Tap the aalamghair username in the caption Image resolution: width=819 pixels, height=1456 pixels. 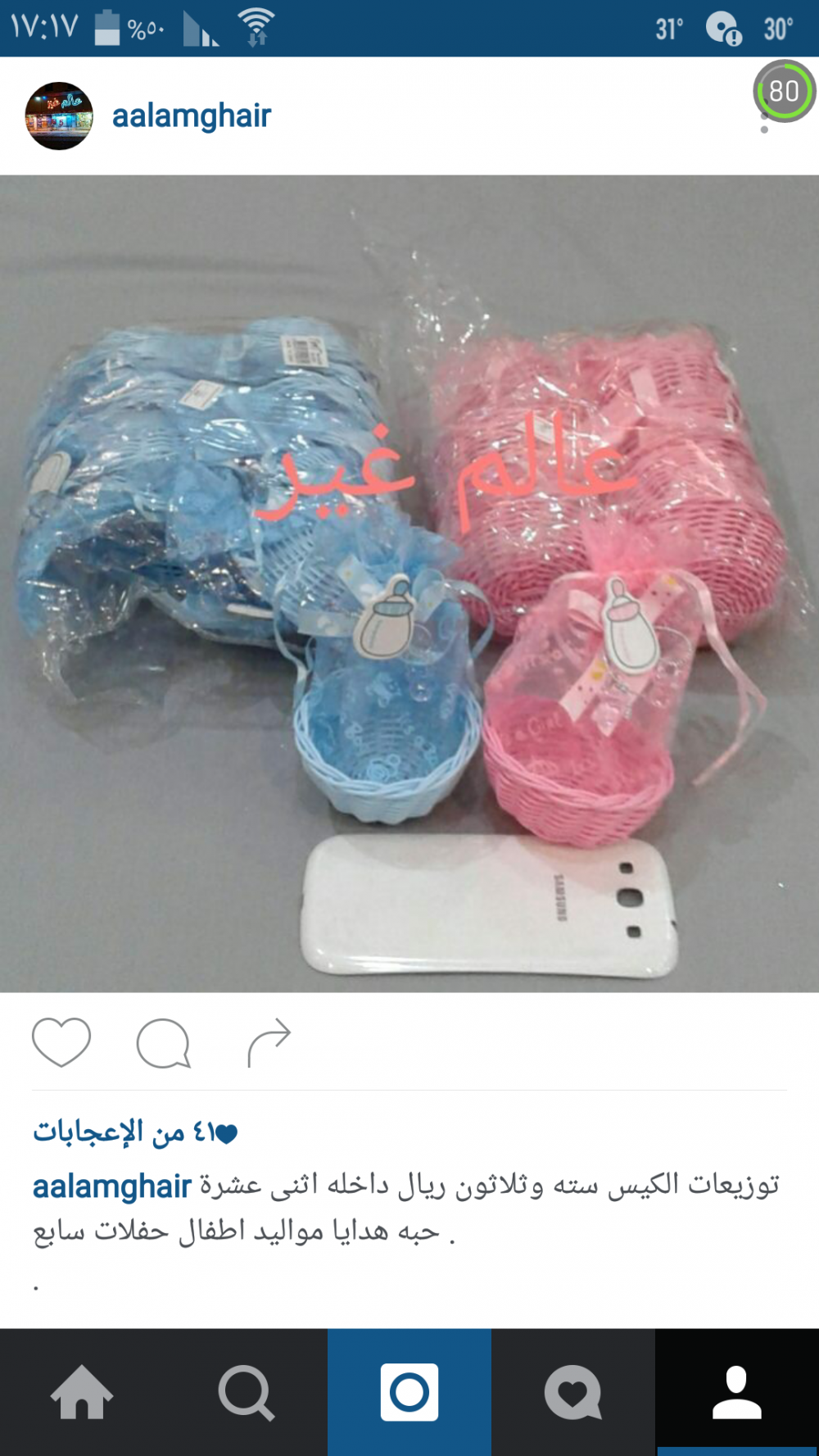tap(111, 1186)
